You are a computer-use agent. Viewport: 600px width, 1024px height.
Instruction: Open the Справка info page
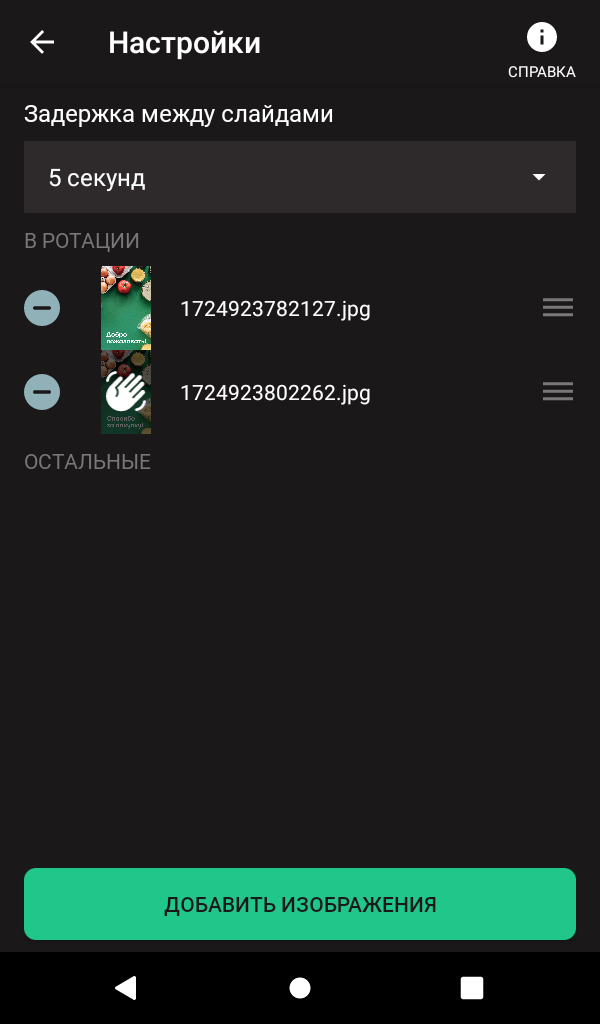pos(541,50)
